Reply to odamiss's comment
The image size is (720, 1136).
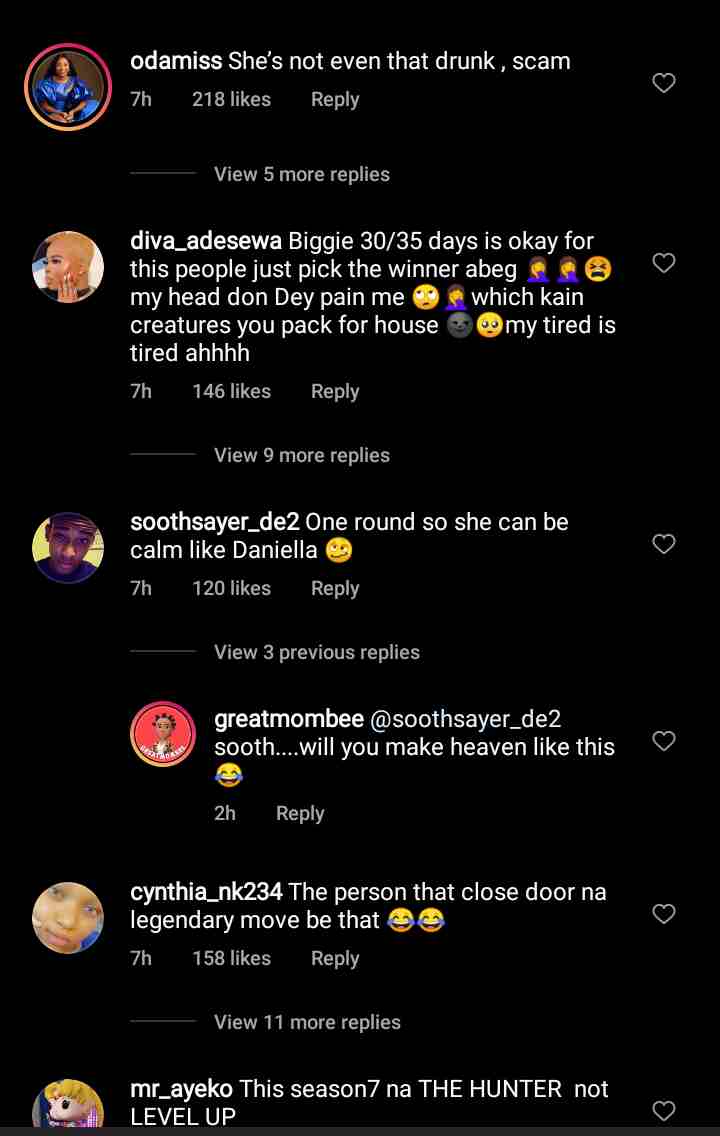[334, 100]
